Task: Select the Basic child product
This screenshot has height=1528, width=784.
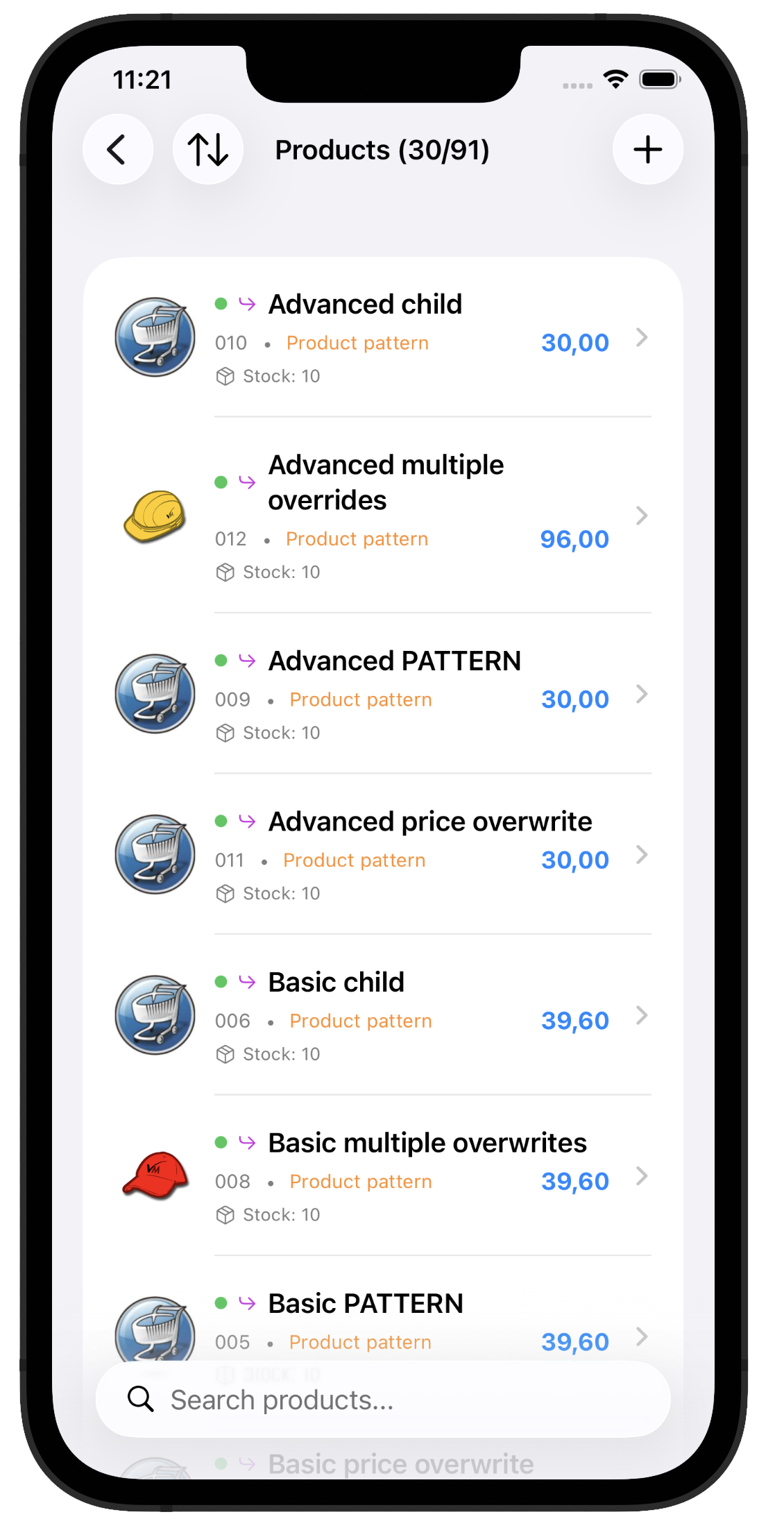Action: (x=383, y=1016)
